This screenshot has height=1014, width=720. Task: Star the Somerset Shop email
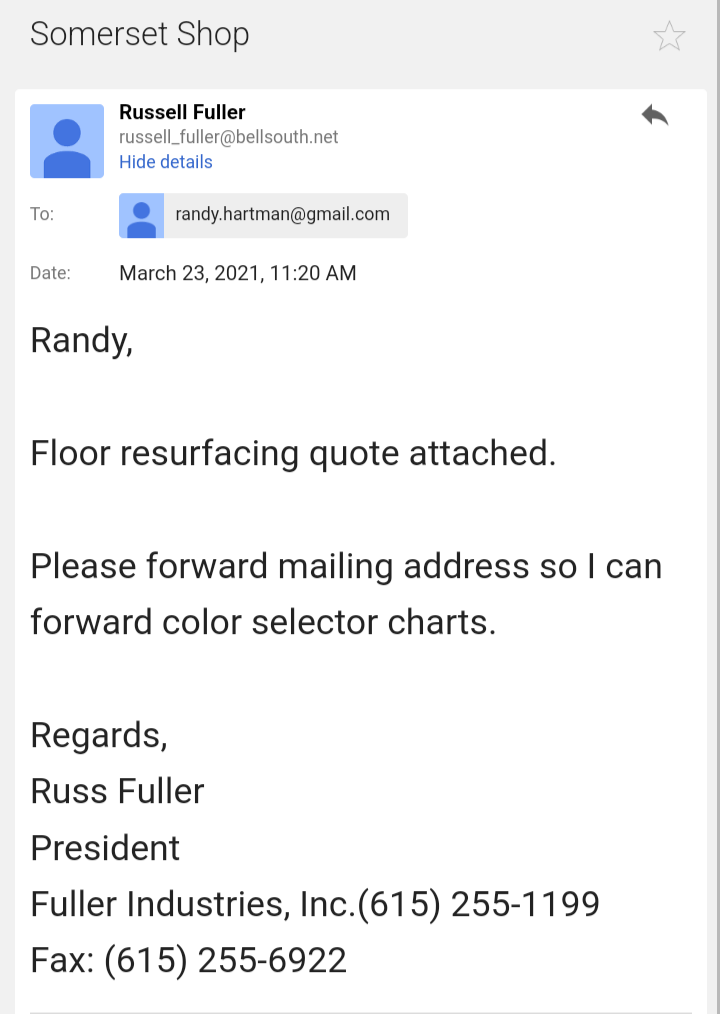tap(669, 37)
